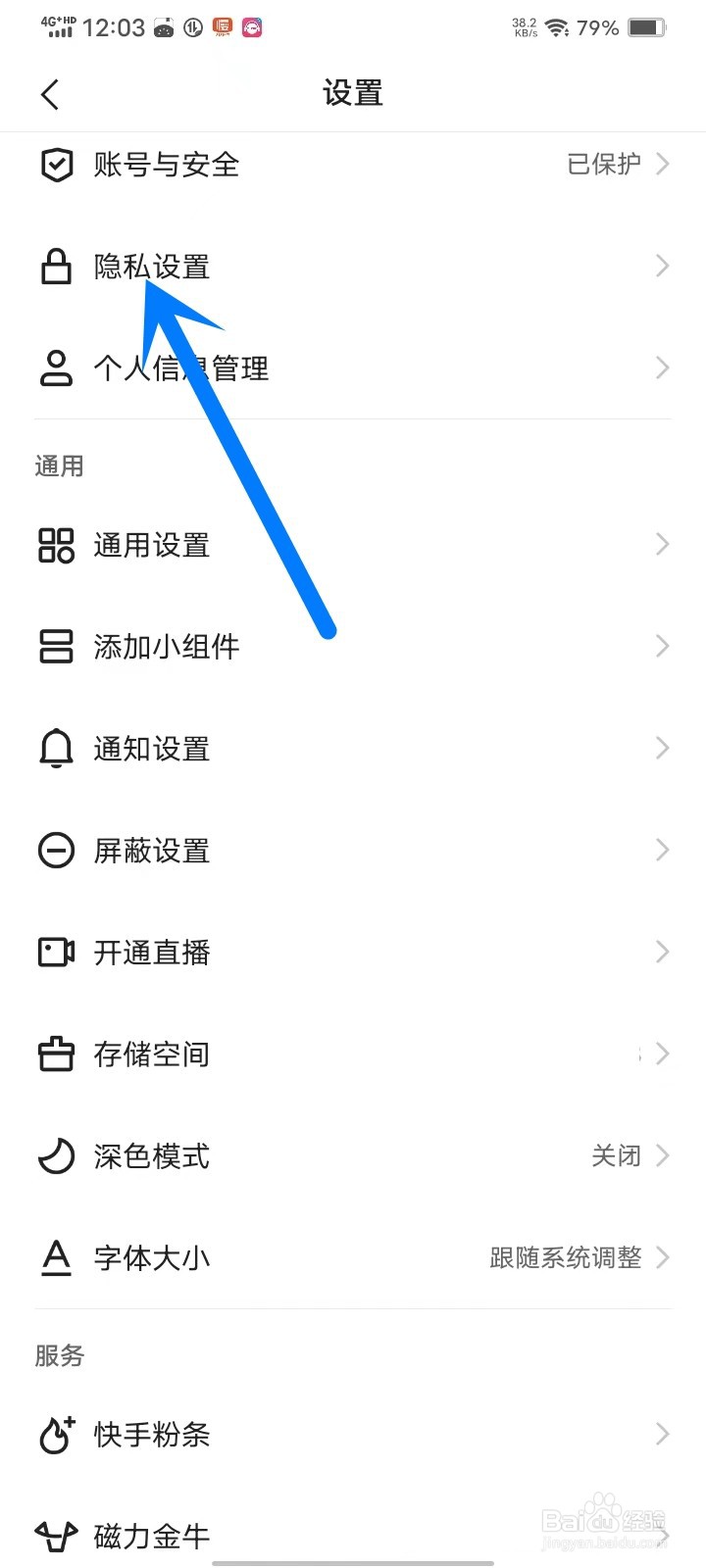Click the blocked icon next to 屏蔽设置
Viewport: 706px width, 1568px height.
click(56, 850)
